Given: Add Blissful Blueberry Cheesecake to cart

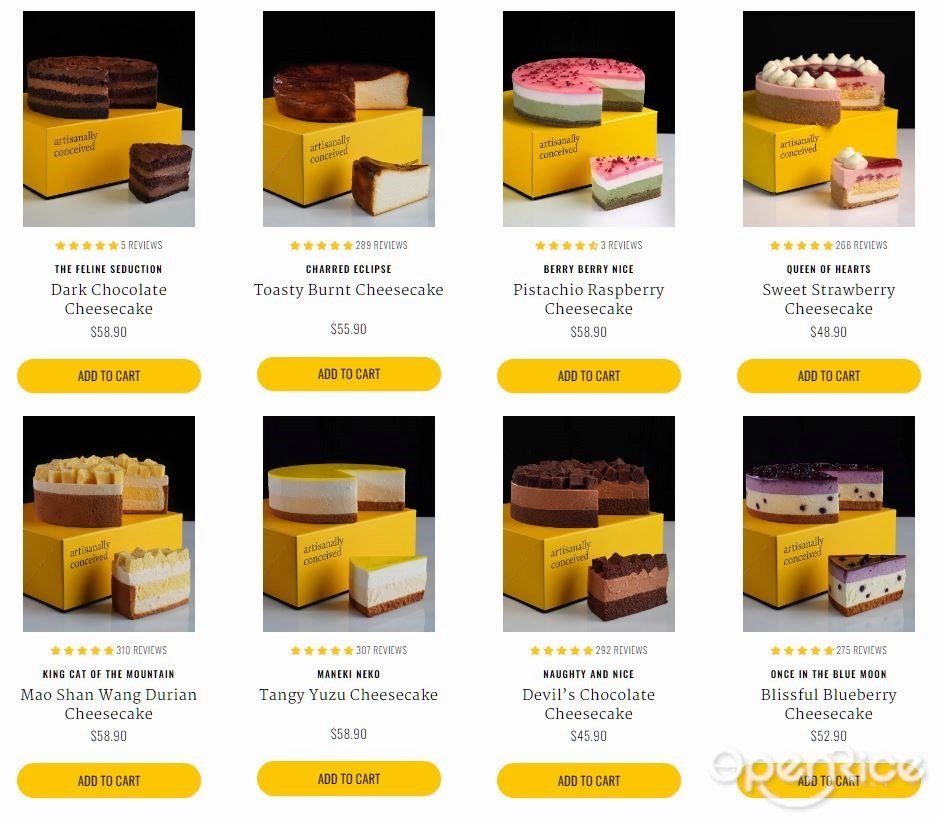Looking at the screenshot, I should click(829, 781).
